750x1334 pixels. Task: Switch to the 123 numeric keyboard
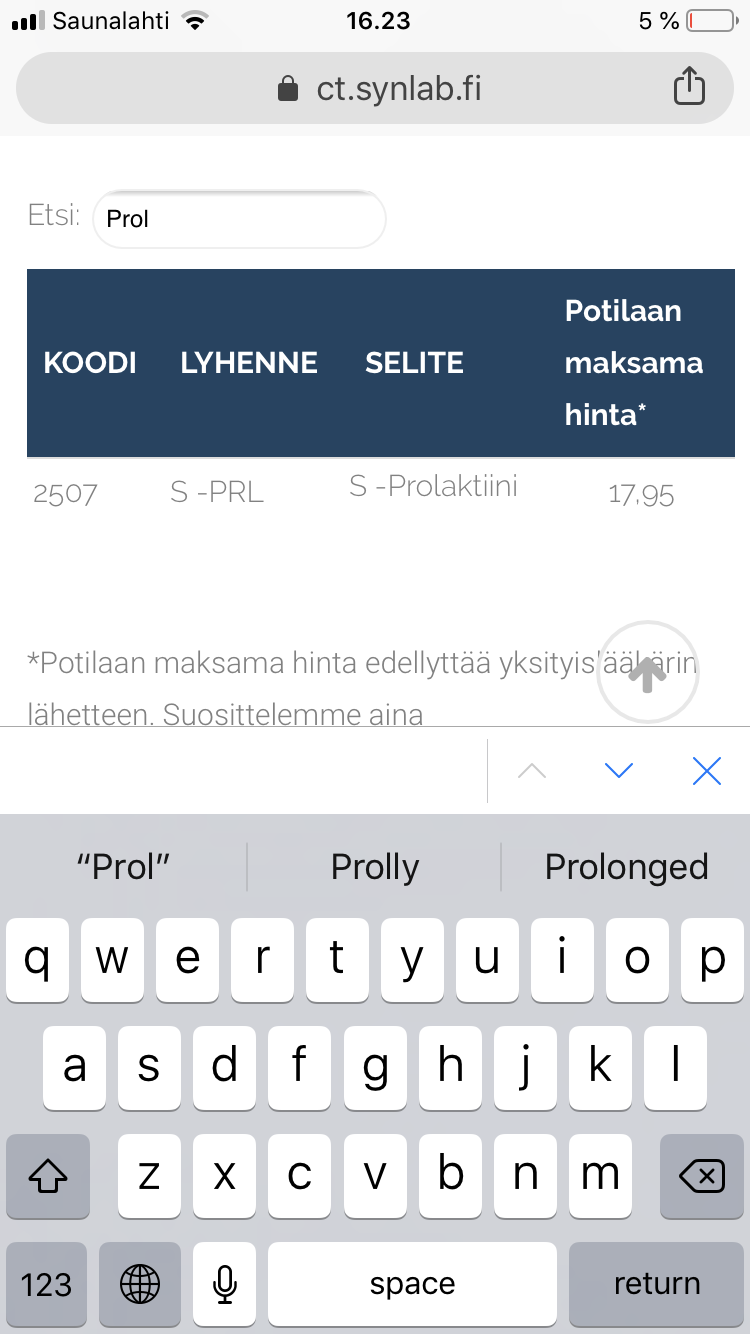pyautogui.click(x=47, y=1284)
